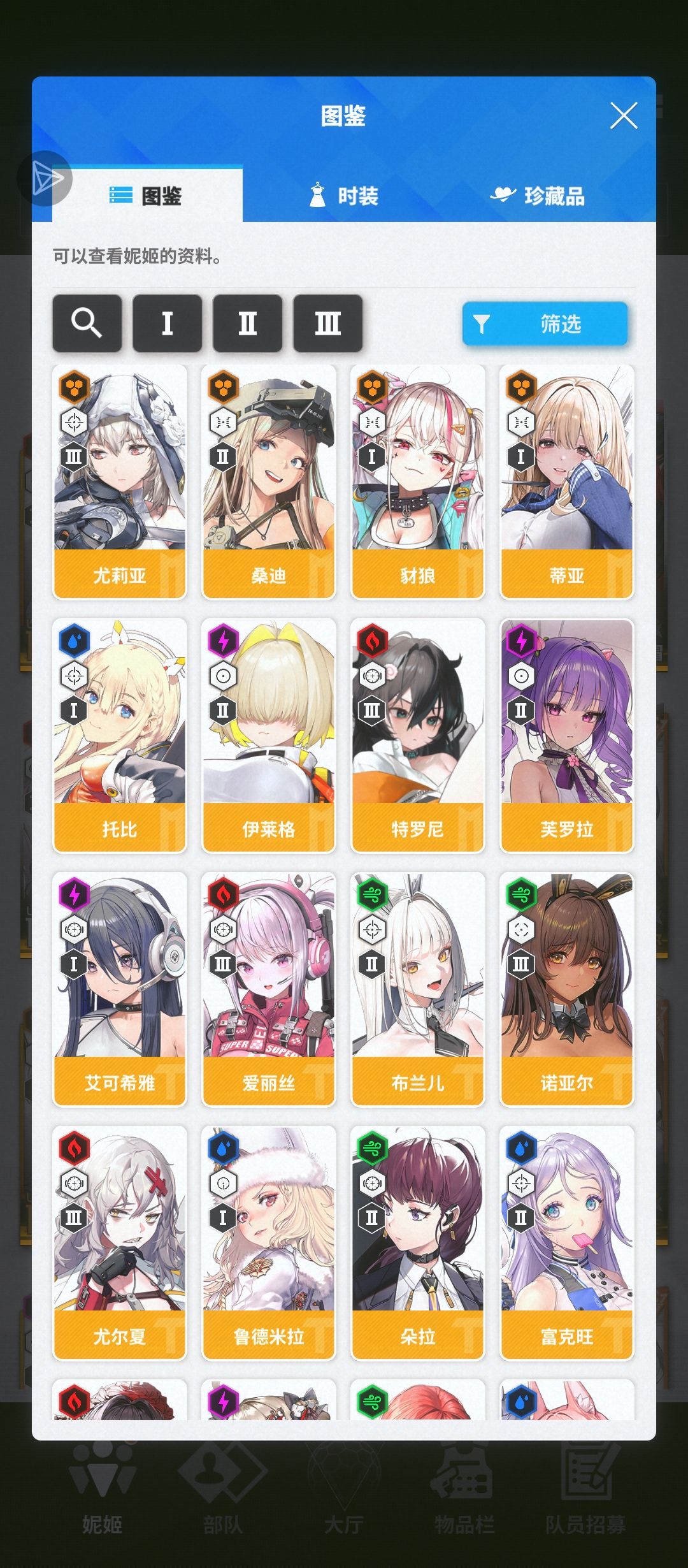Open 芙罗拉 character card
Viewport: 688px width, 1568px height.
click(x=567, y=736)
